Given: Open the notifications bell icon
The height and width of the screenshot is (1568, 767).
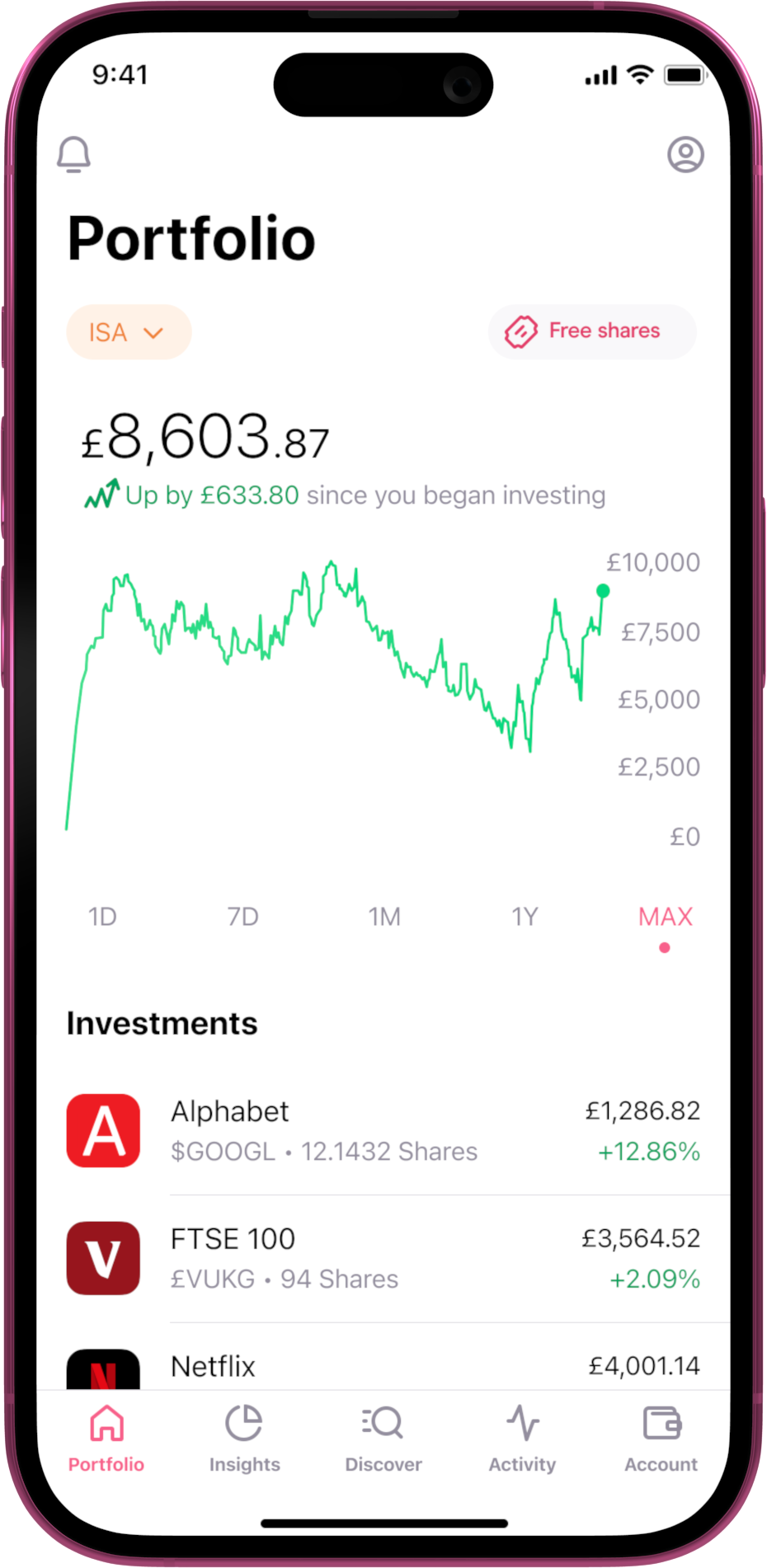Looking at the screenshot, I should [74, 153].
